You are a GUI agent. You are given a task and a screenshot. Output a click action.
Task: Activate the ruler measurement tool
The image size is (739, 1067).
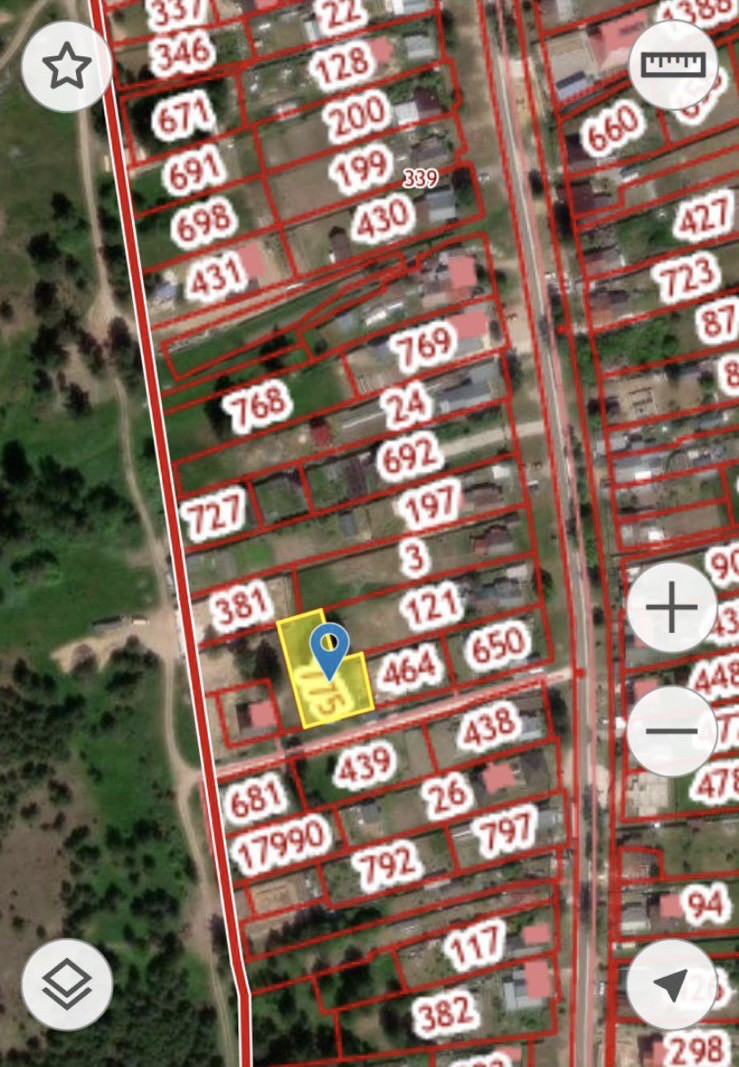[673, 66]
